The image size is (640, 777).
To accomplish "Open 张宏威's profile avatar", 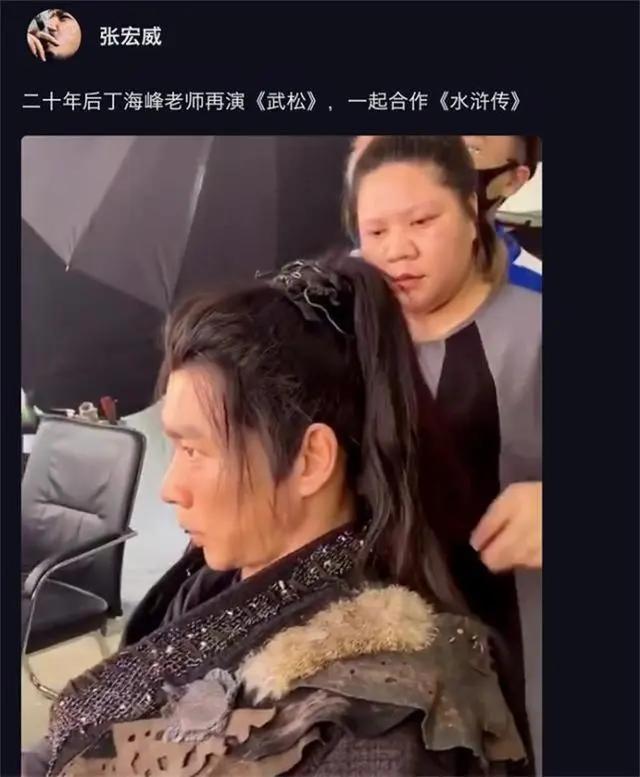I will click(x=53, y=36).
